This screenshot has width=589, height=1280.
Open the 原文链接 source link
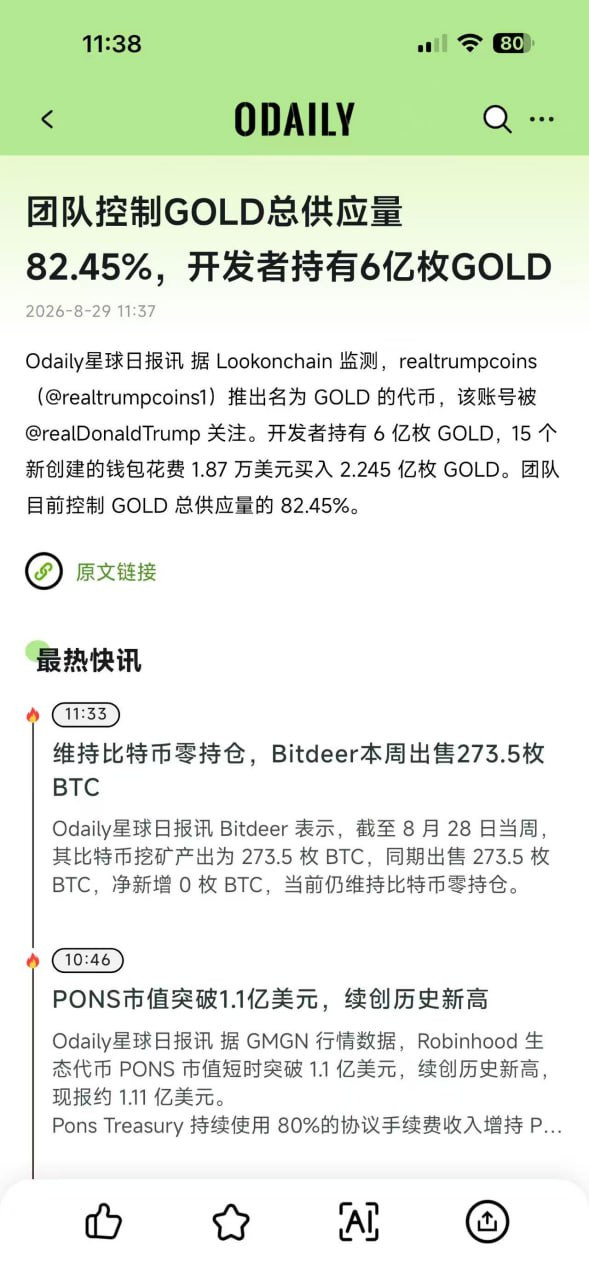(x=91, y=572)
